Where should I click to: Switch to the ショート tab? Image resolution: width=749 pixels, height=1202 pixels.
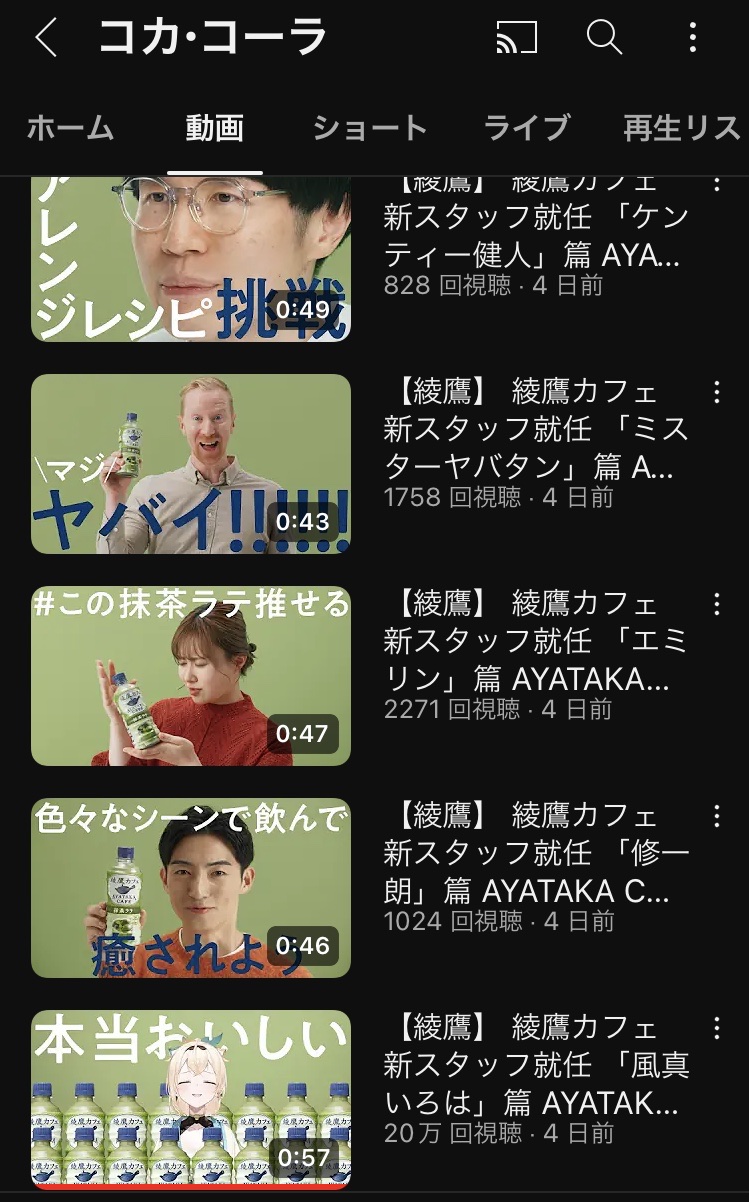370,128
